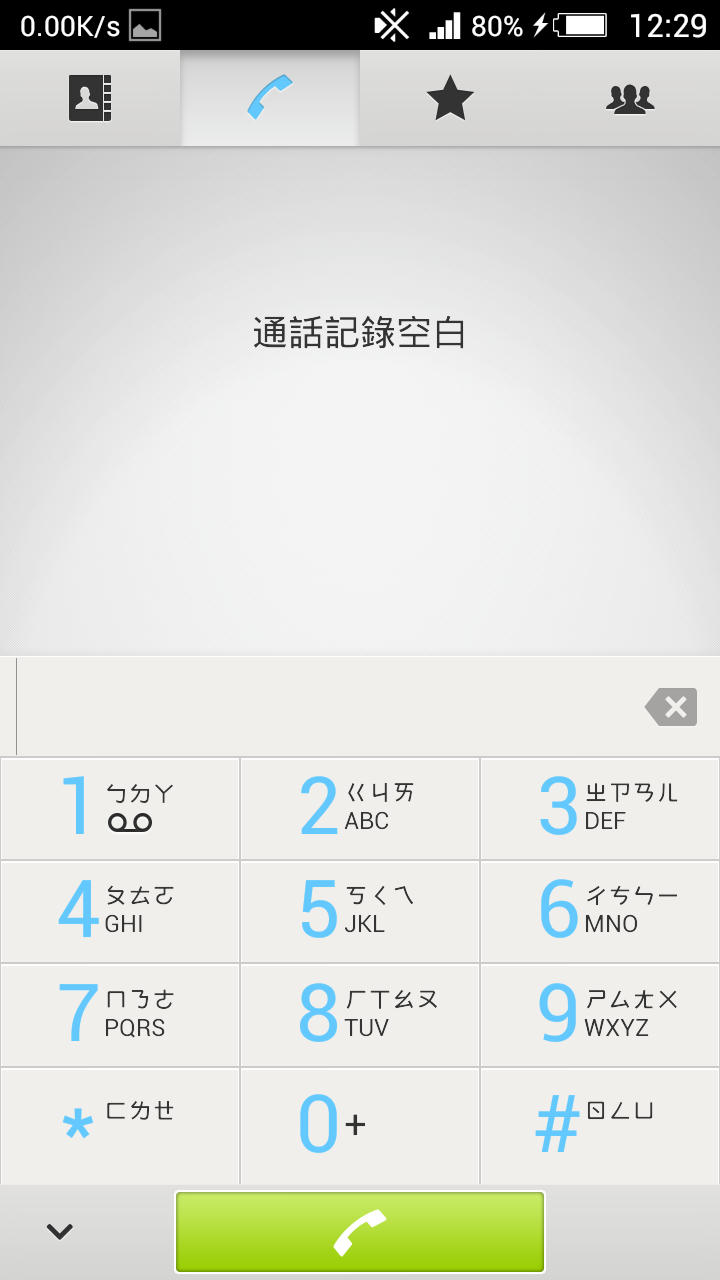This screenshot has height=1280, width=720.
Task: Switch to the groups tab
Action: tap(630, 98)
